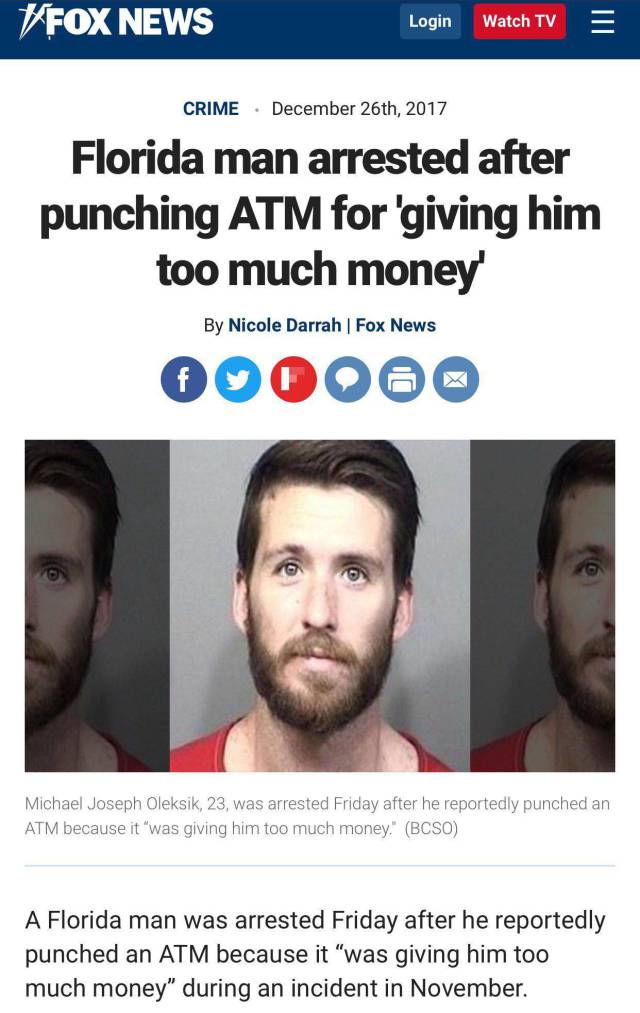
Task: Tap the Login button
Action: coord(430,21)
